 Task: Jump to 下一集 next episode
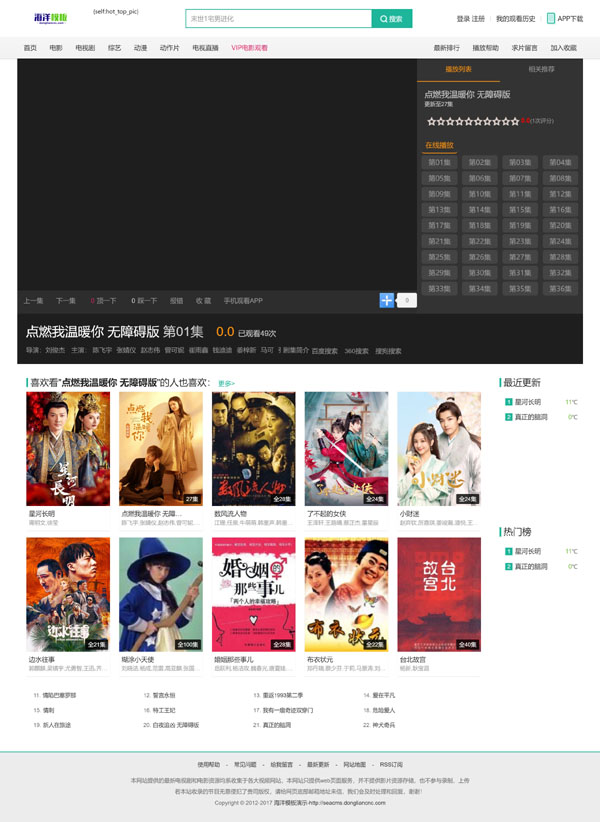point(66,300)
